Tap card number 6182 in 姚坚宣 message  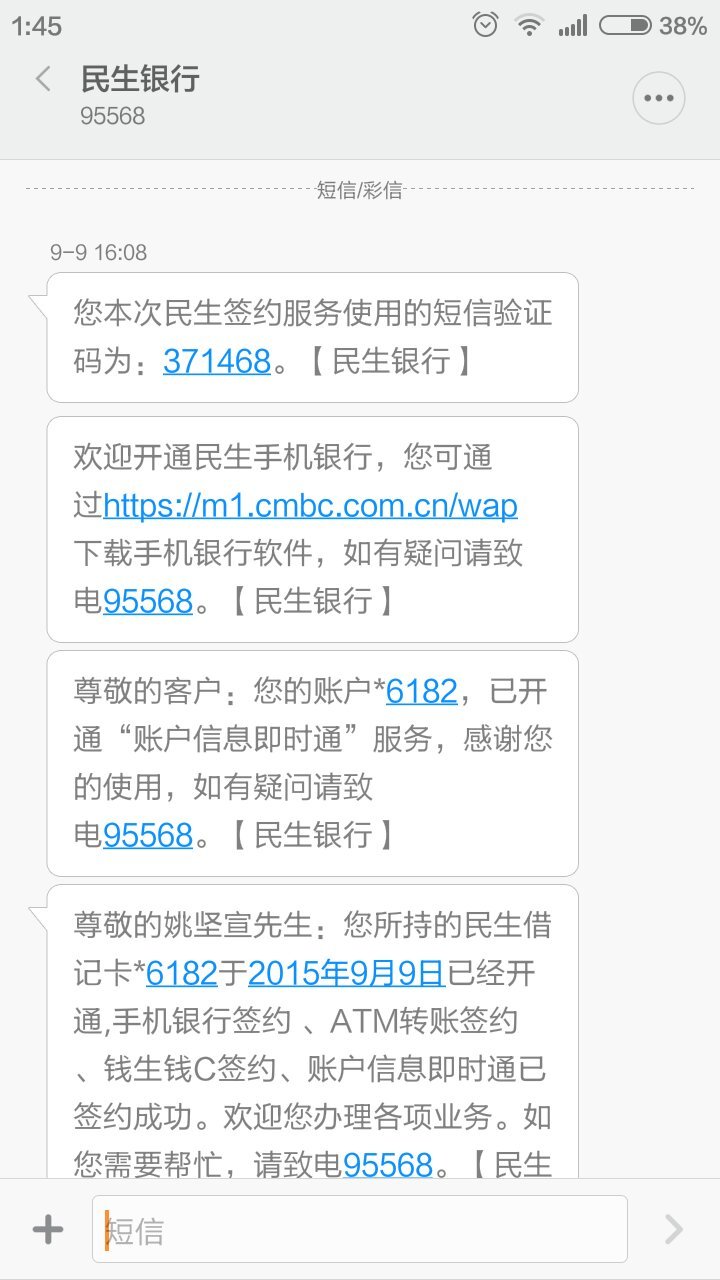181,972
